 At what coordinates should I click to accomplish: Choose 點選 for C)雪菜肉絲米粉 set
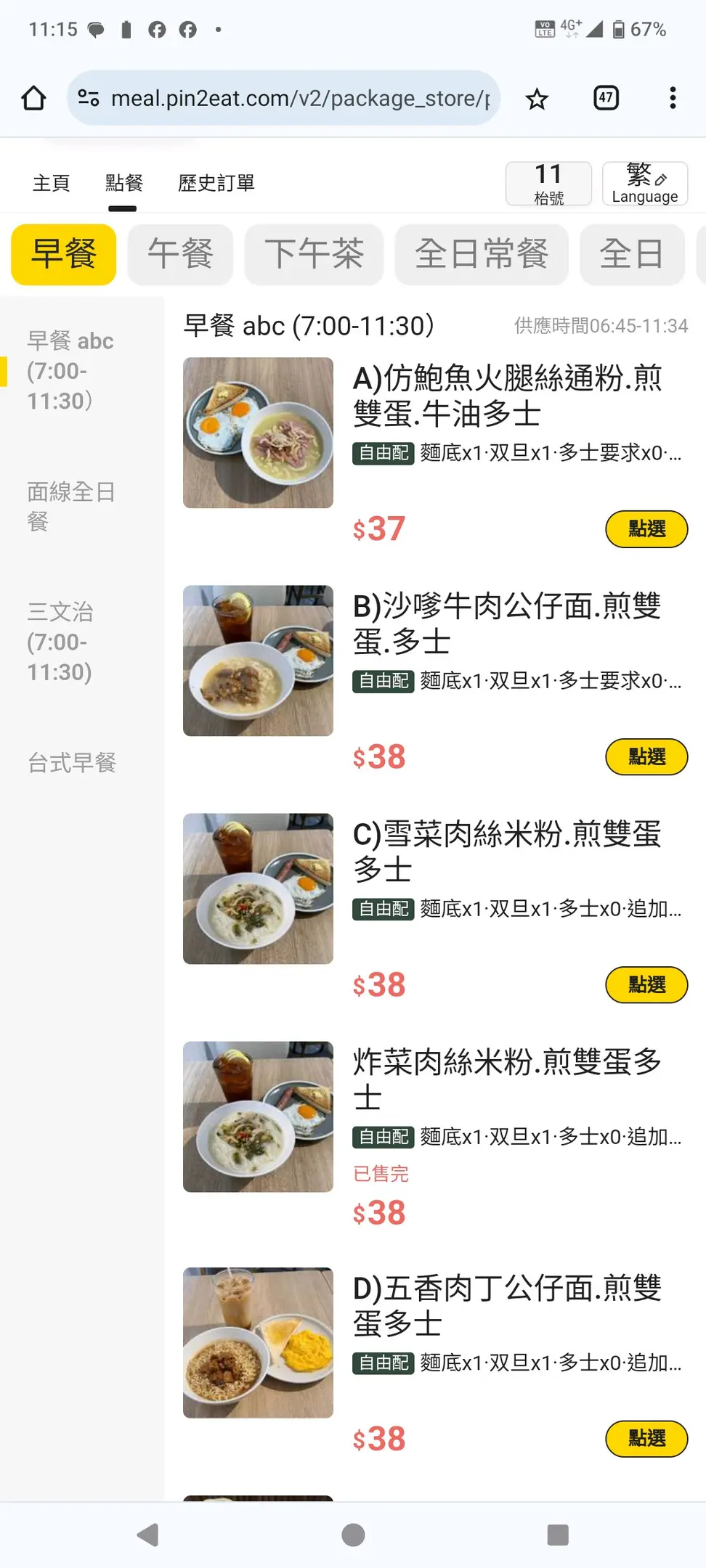pos(646,984)
